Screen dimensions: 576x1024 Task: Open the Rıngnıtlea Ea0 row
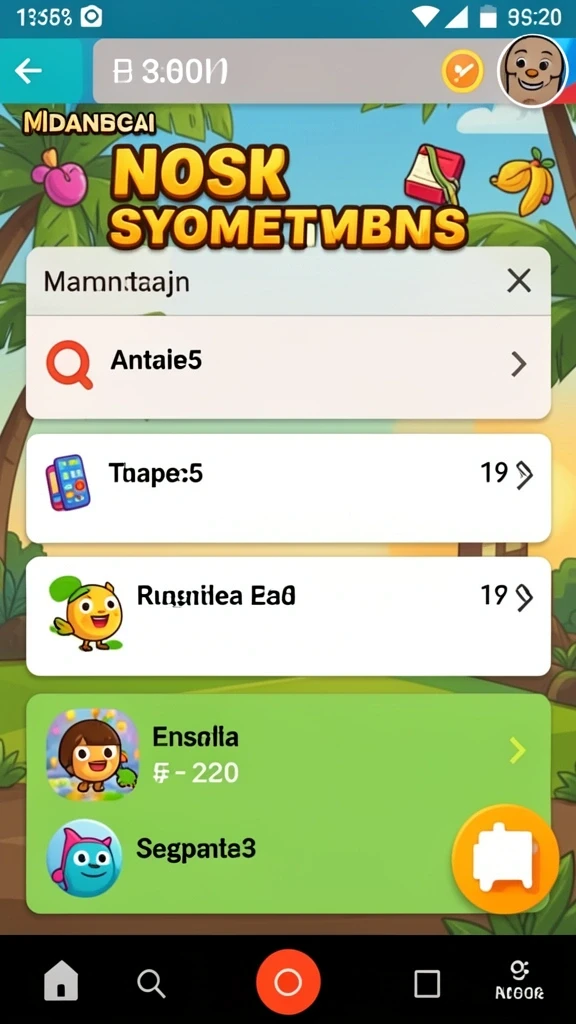(288, 616)
